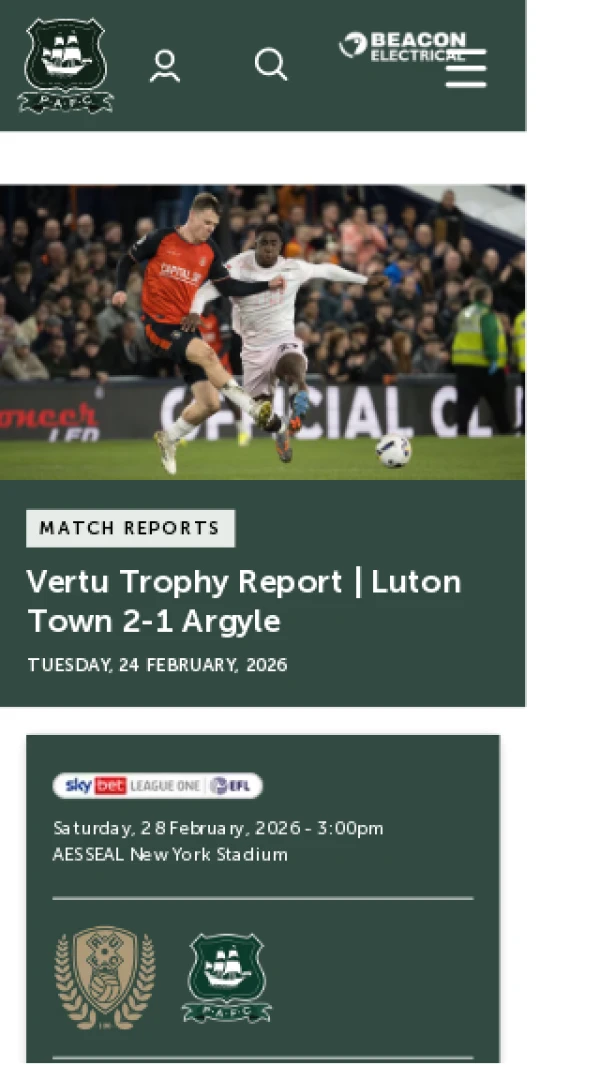This screenshot has height=1065, width=600.
Task: Select the Match Reports tag
Action: click(130, 528)
